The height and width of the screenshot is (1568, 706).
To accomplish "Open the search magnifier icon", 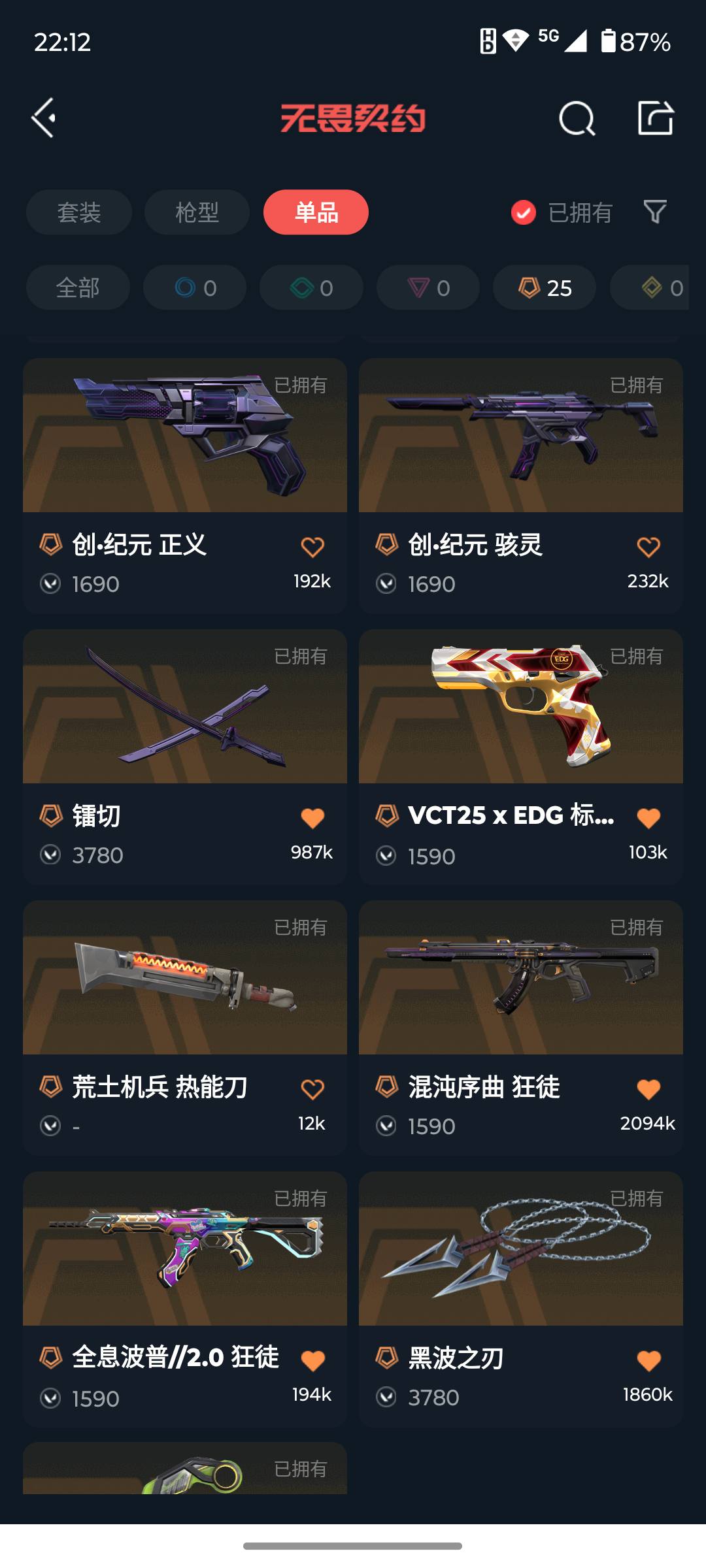I will (x=577, y=118).
